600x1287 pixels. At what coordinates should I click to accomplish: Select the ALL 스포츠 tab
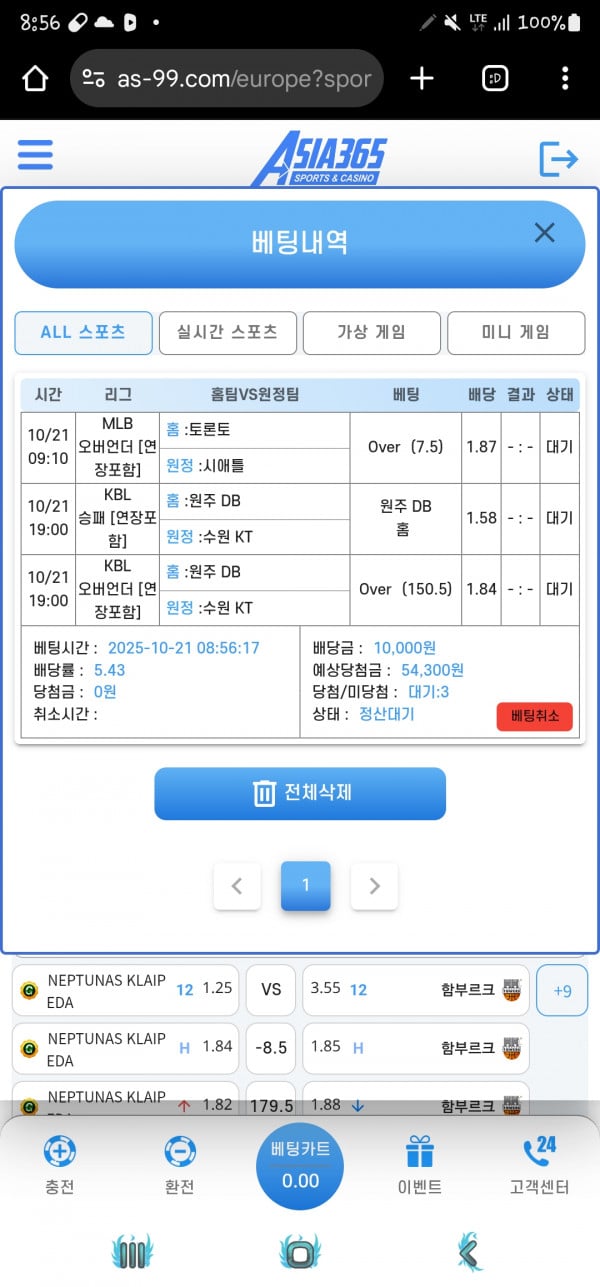[x=83, y=333]
